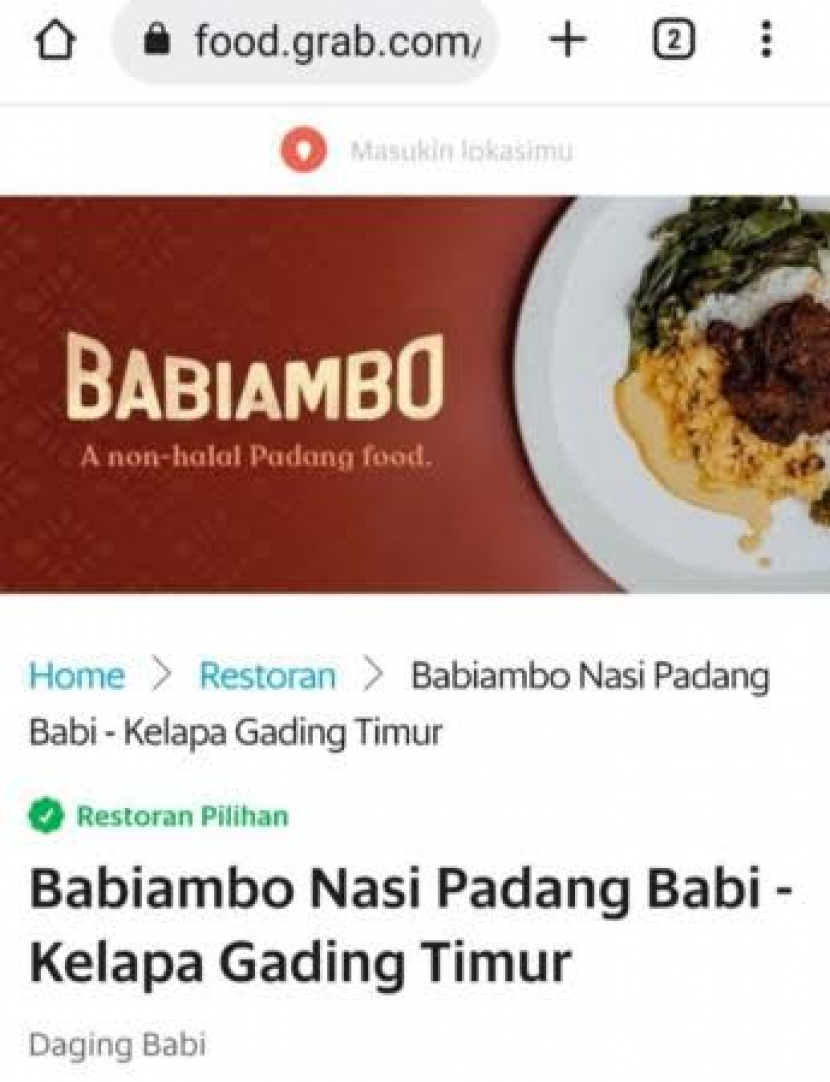Viewport: 830px width, 1082px height.
Task: Open the browser overflow menu
Action: [766, 41]
